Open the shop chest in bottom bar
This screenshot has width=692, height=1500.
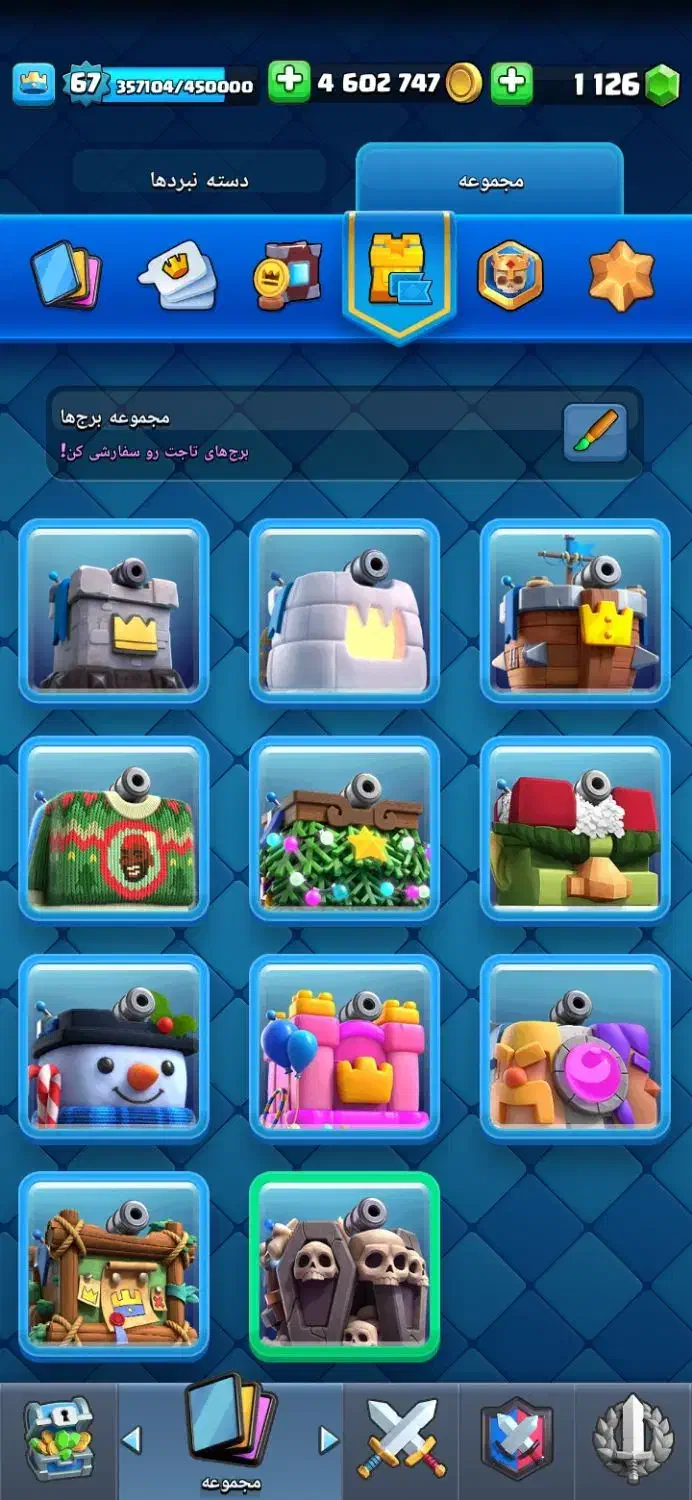point(58,1440)
